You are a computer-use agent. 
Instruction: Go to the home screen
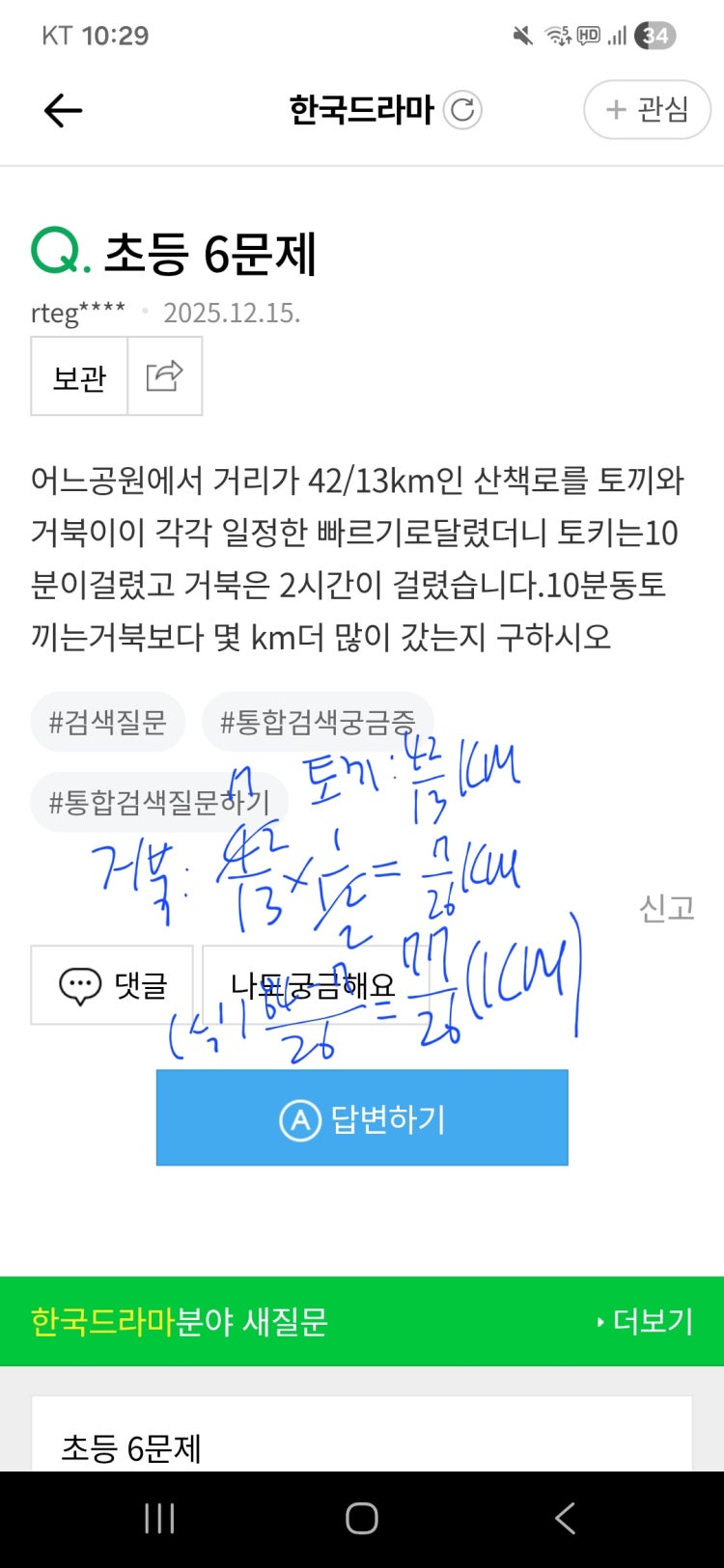[362, 1519]
